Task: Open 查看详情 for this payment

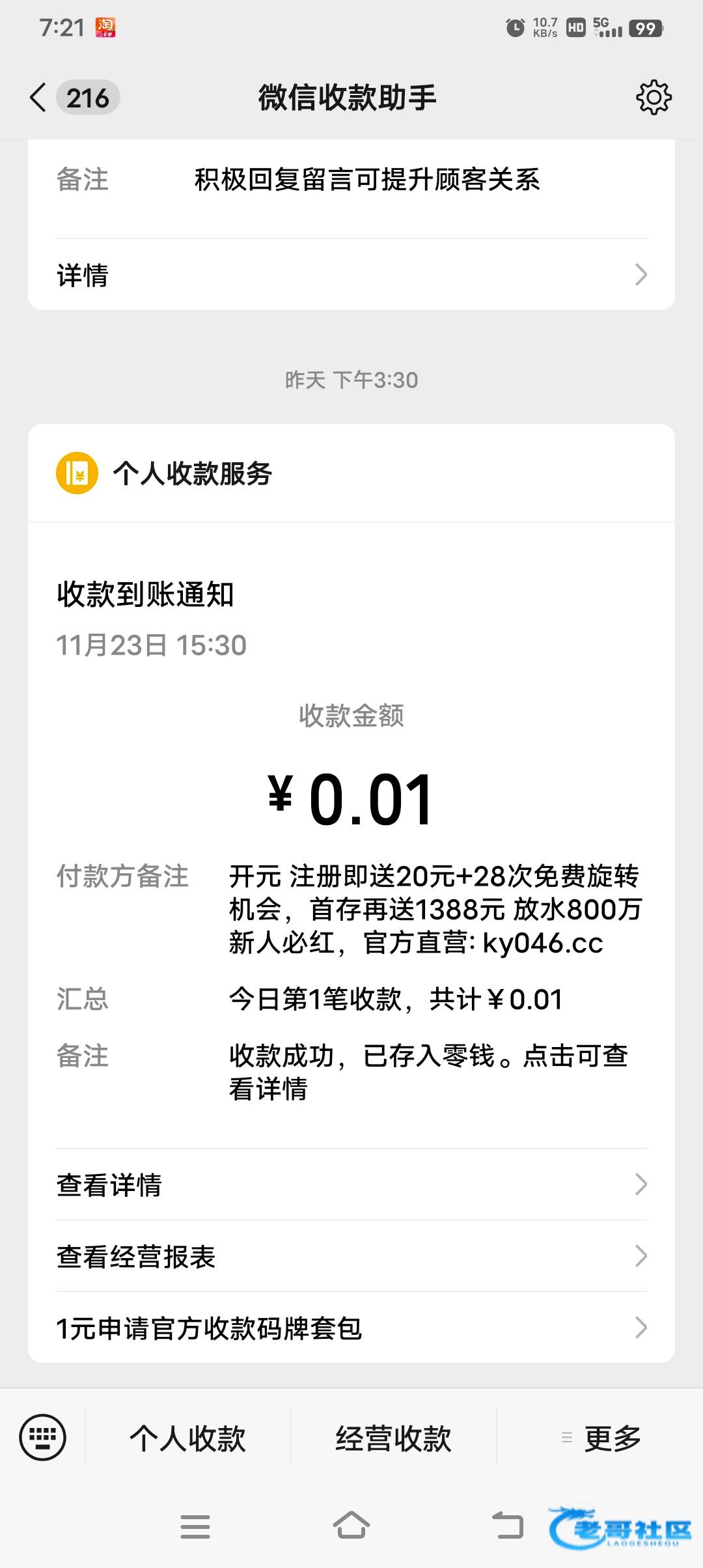Action: click(x=351, y=1184)
